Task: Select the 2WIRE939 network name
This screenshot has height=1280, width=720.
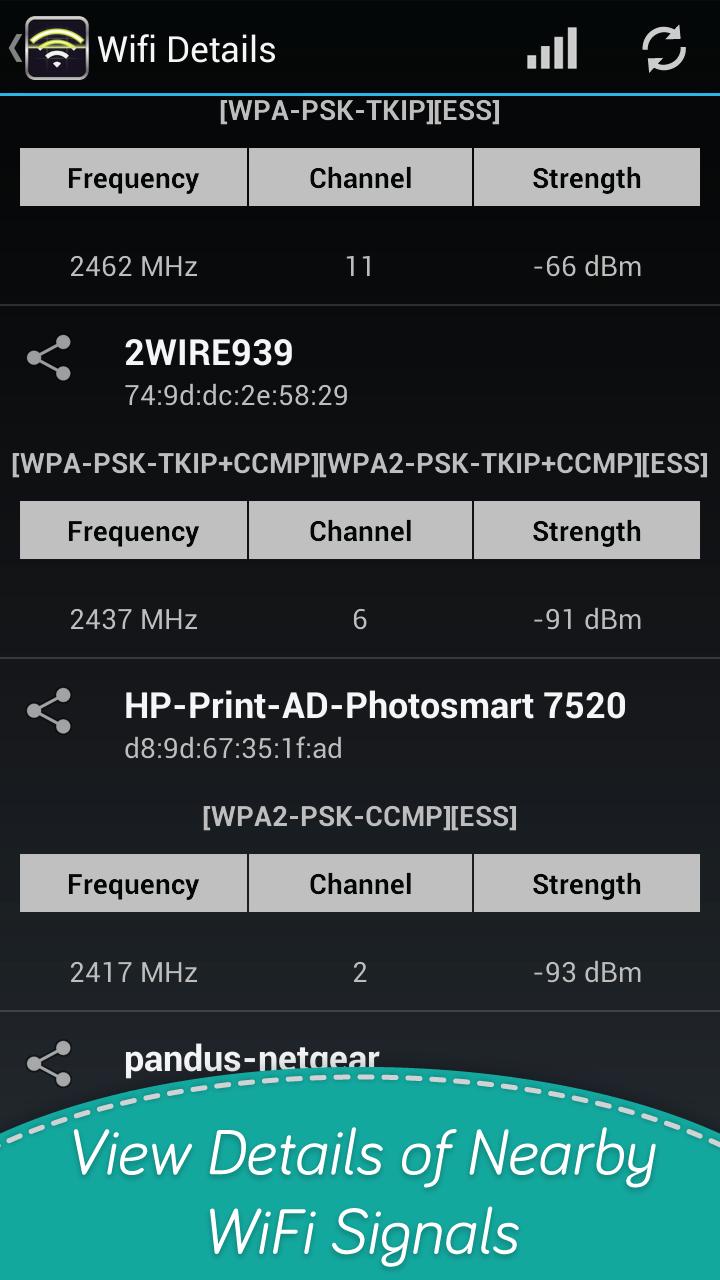Action: (x=210, y=352)
